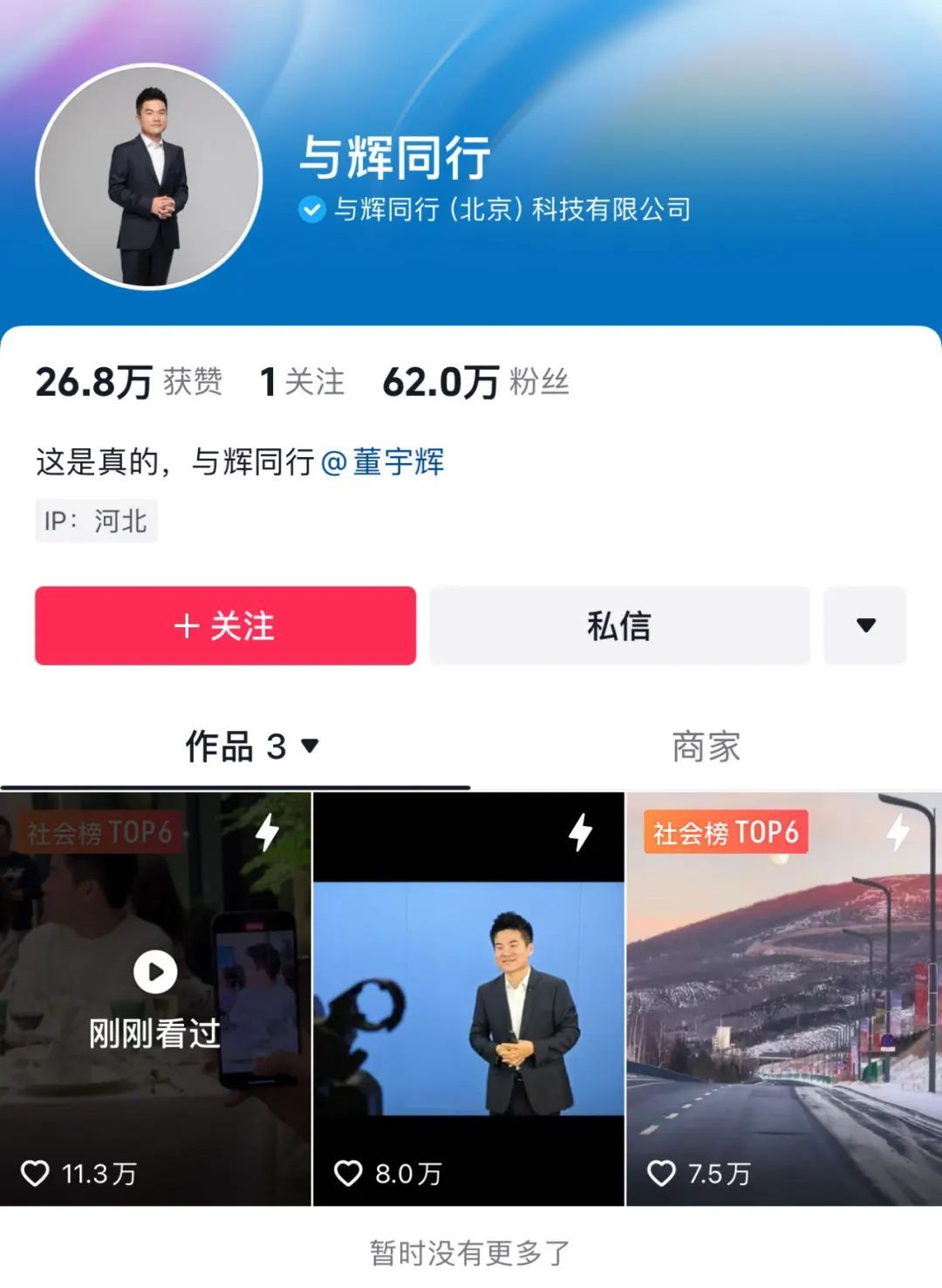Screen dimensions: 942x1288
Task: Open the snowy road video with 7.5万 likes
Action: coord(783,998)
